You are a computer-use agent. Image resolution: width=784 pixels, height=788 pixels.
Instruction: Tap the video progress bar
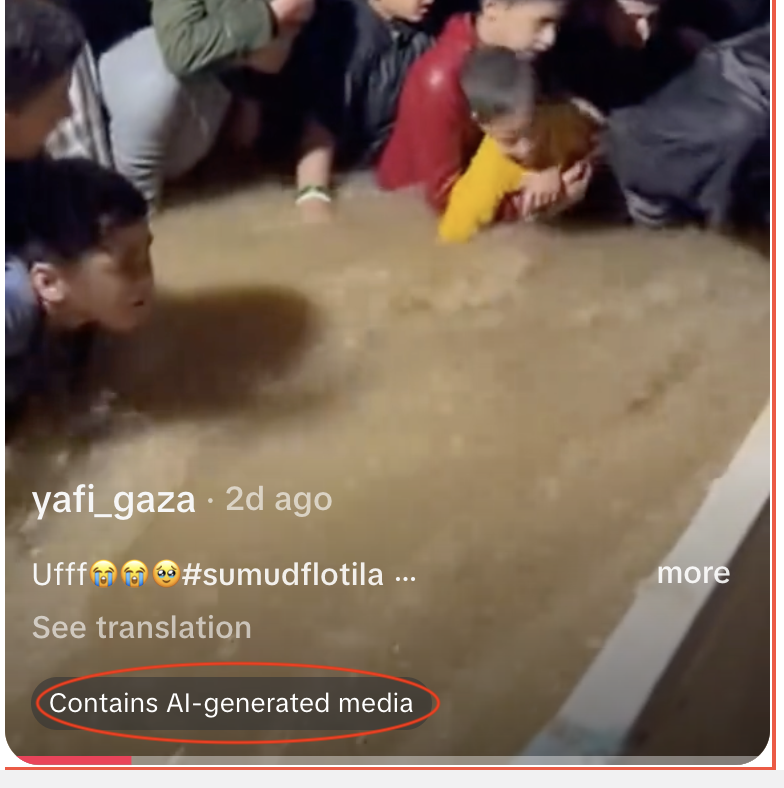pos(388,761)
